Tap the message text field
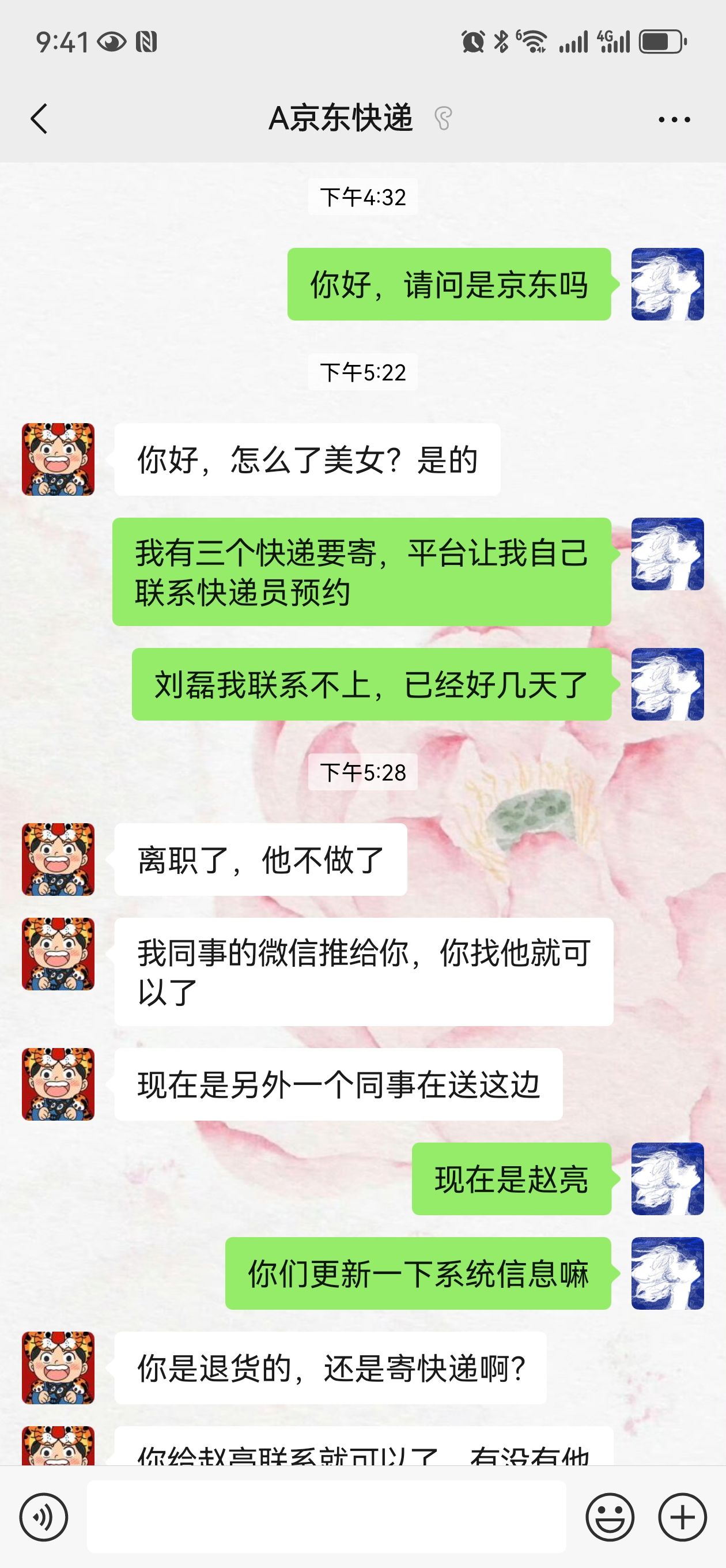726x1568 pixels. coord(326,1517)
